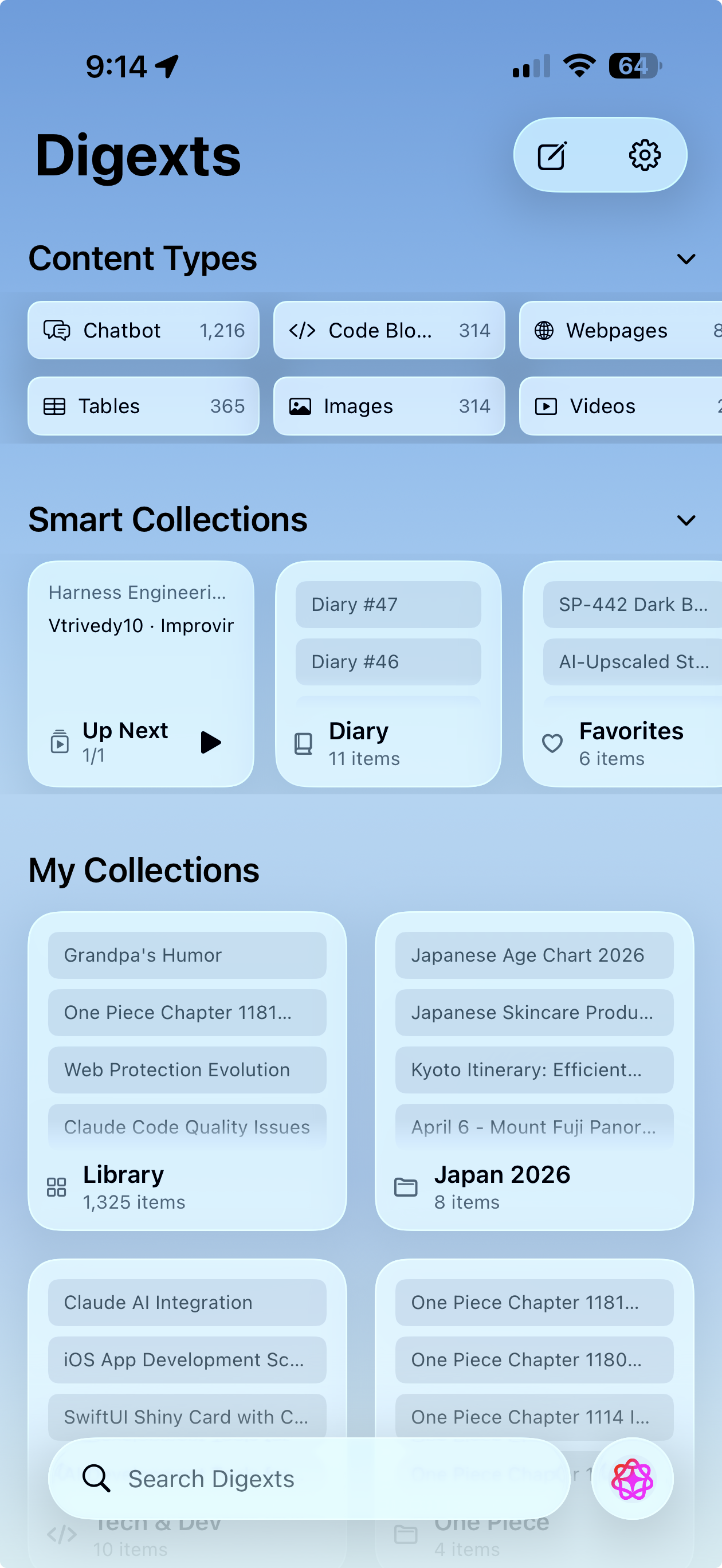Collapse the Smart Collections section
The image size is (722, 1568).
(x=685, y=520)
